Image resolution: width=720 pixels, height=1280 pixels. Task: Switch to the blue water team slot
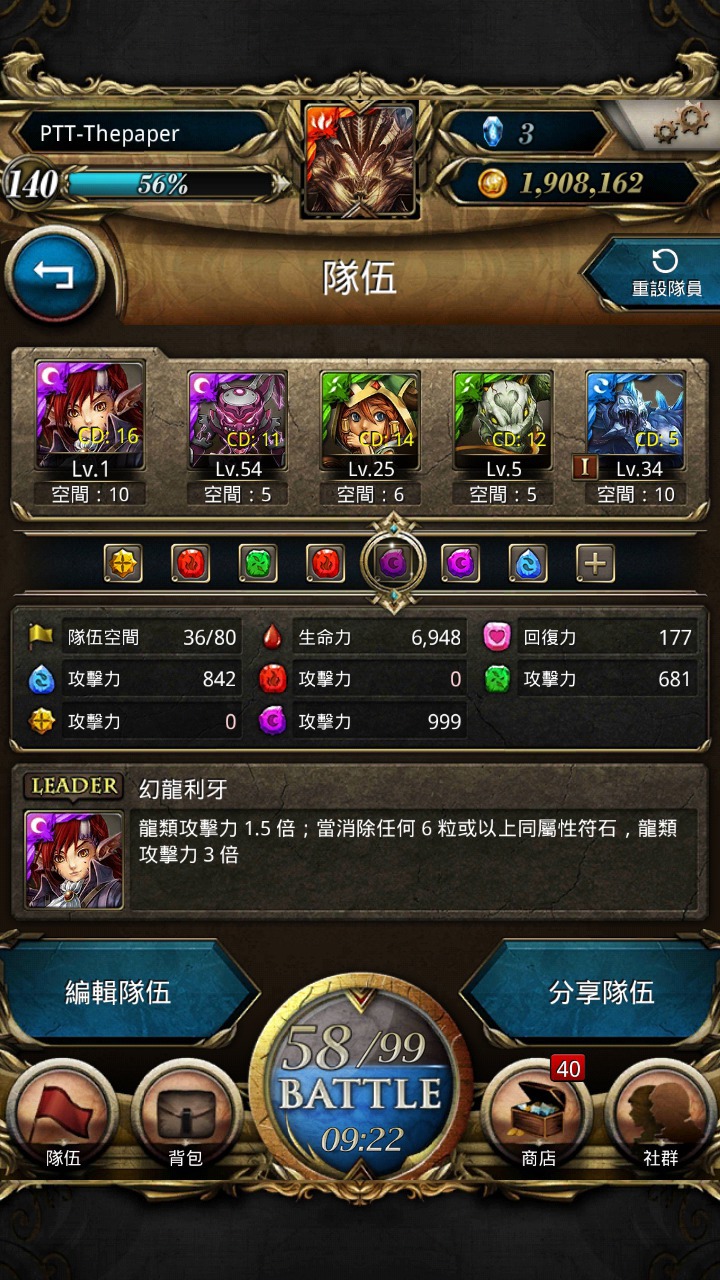527,564
